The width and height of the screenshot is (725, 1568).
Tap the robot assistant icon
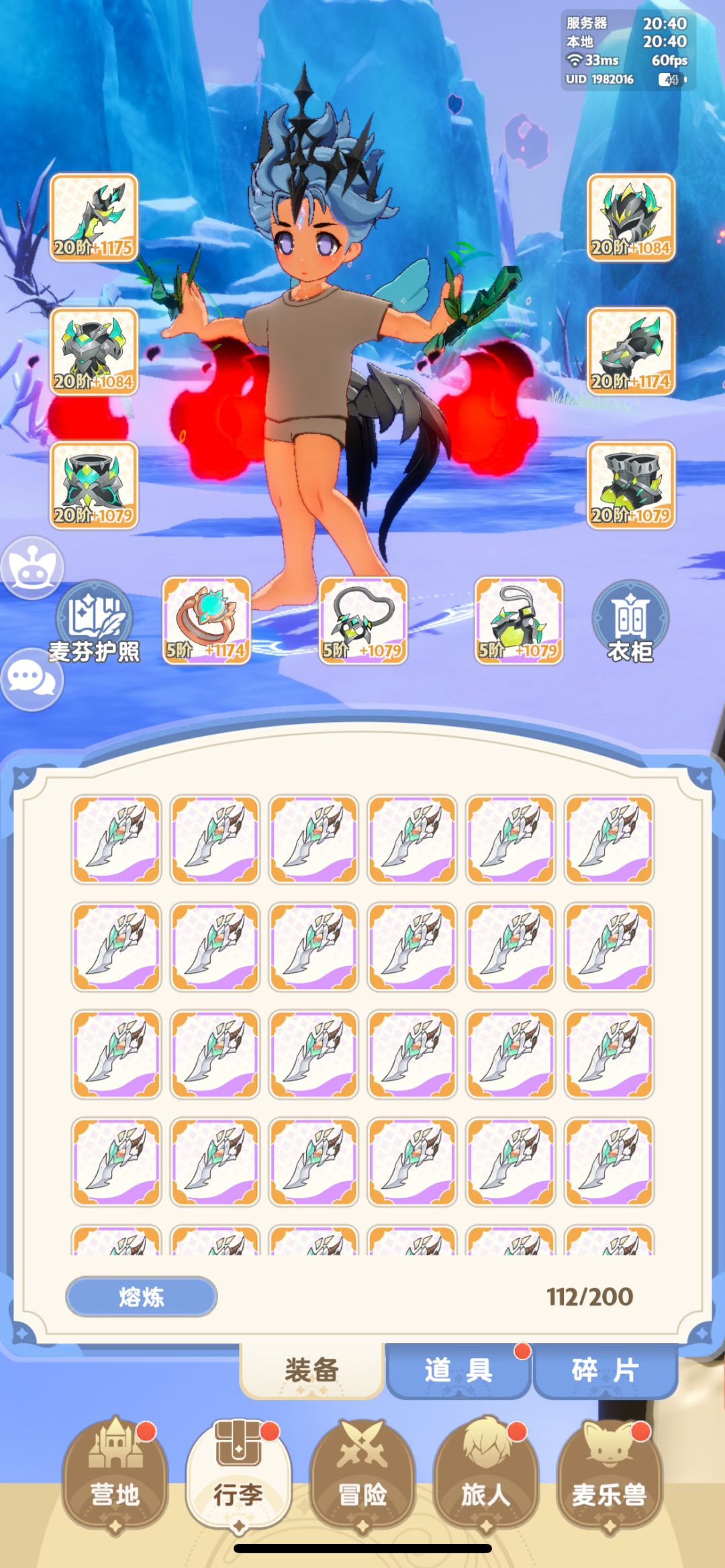32,568
